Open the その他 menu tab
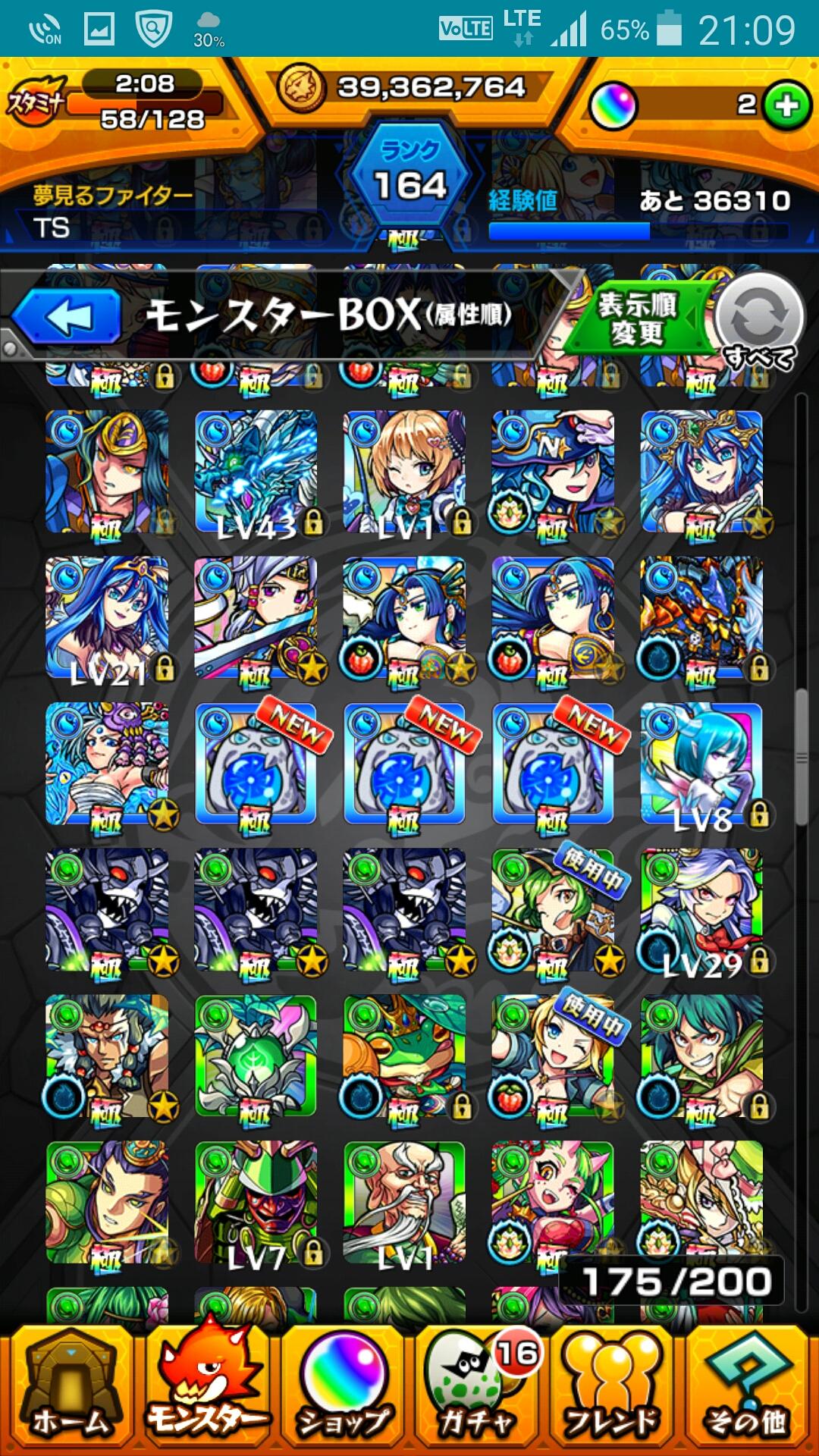 click(x=748, y=1389)
